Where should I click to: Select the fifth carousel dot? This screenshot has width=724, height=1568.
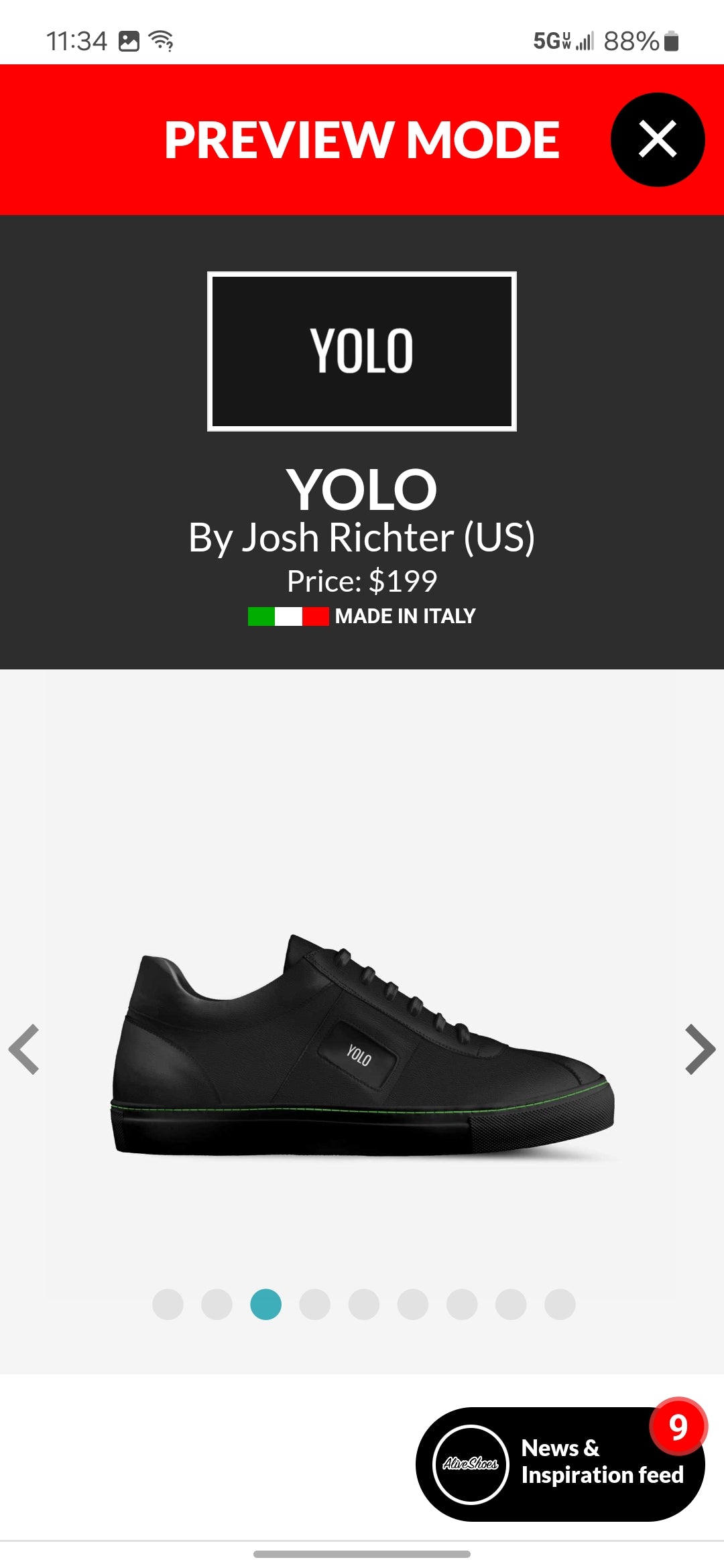click(x=364, y=1304)
